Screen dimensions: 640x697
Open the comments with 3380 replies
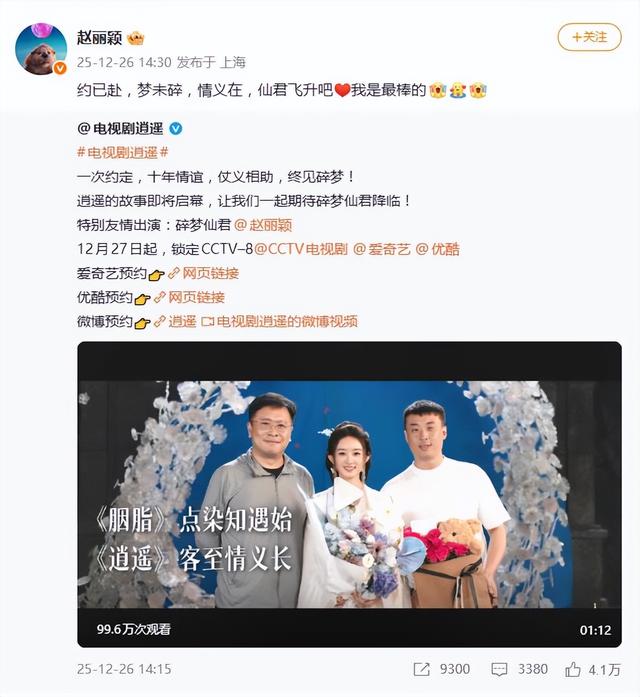tap(522, 669)
